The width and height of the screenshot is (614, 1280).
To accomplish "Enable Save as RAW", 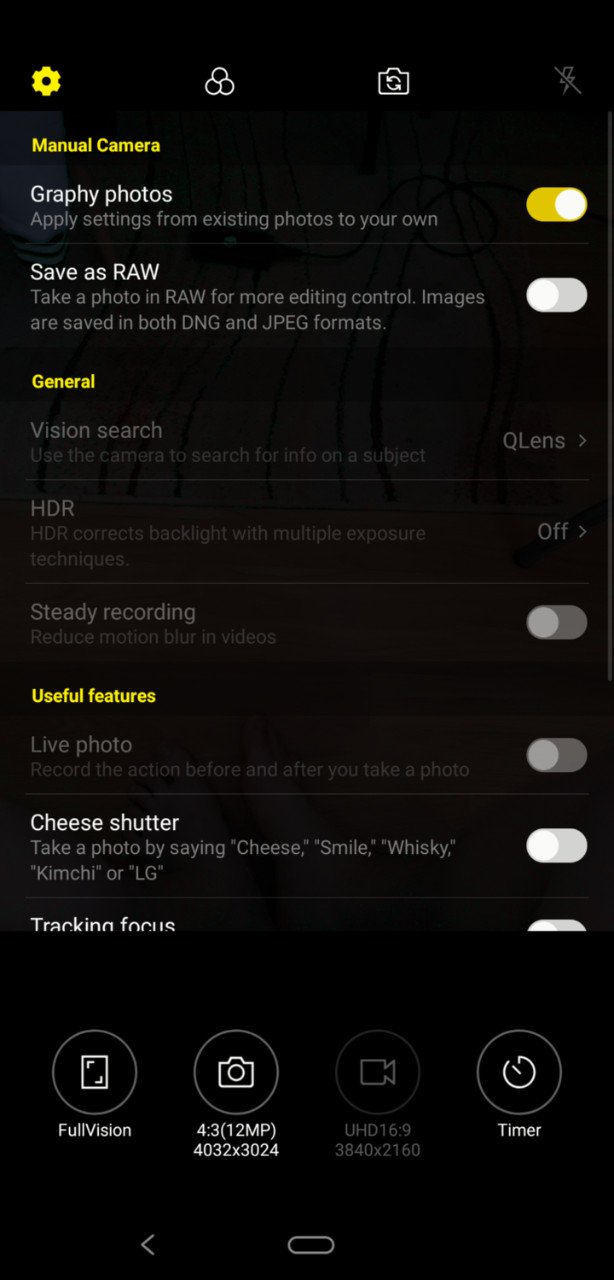I will (x=557, y=295).
